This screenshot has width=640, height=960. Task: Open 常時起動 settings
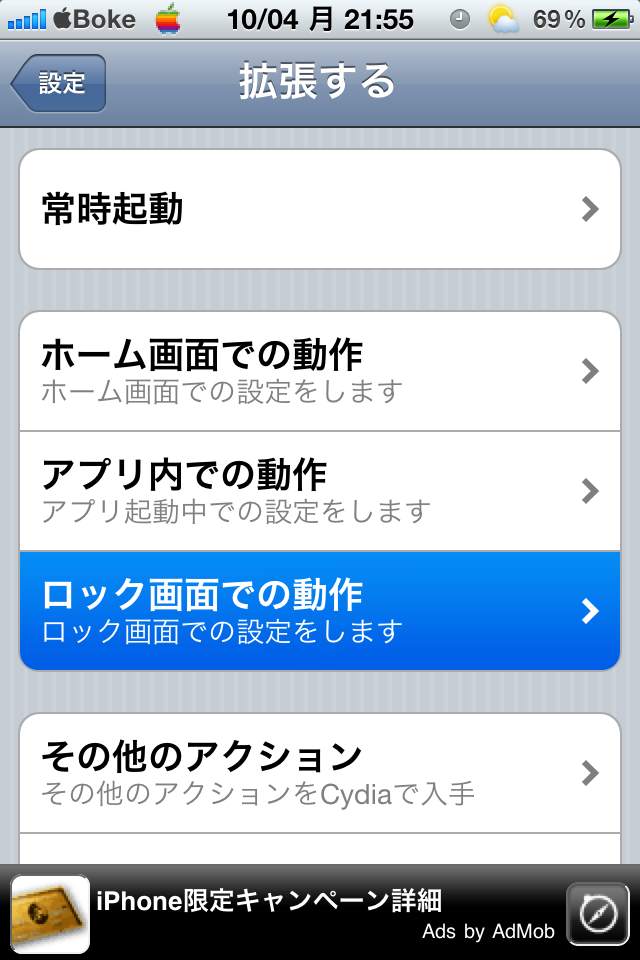[320, 209]
